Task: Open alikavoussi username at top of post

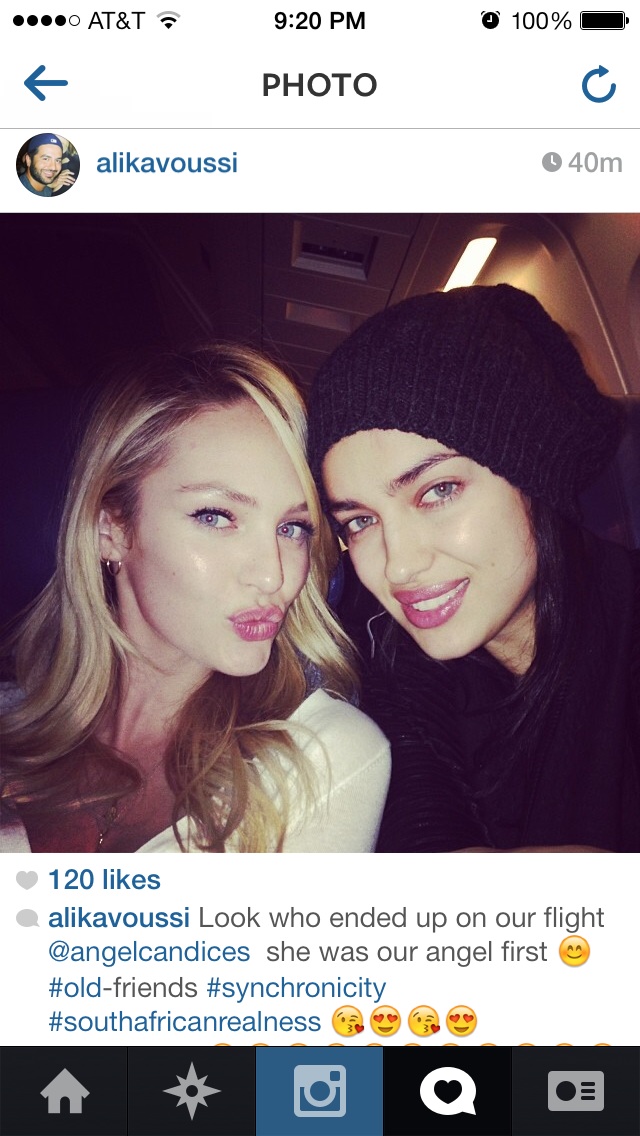Action: (167, 163)
